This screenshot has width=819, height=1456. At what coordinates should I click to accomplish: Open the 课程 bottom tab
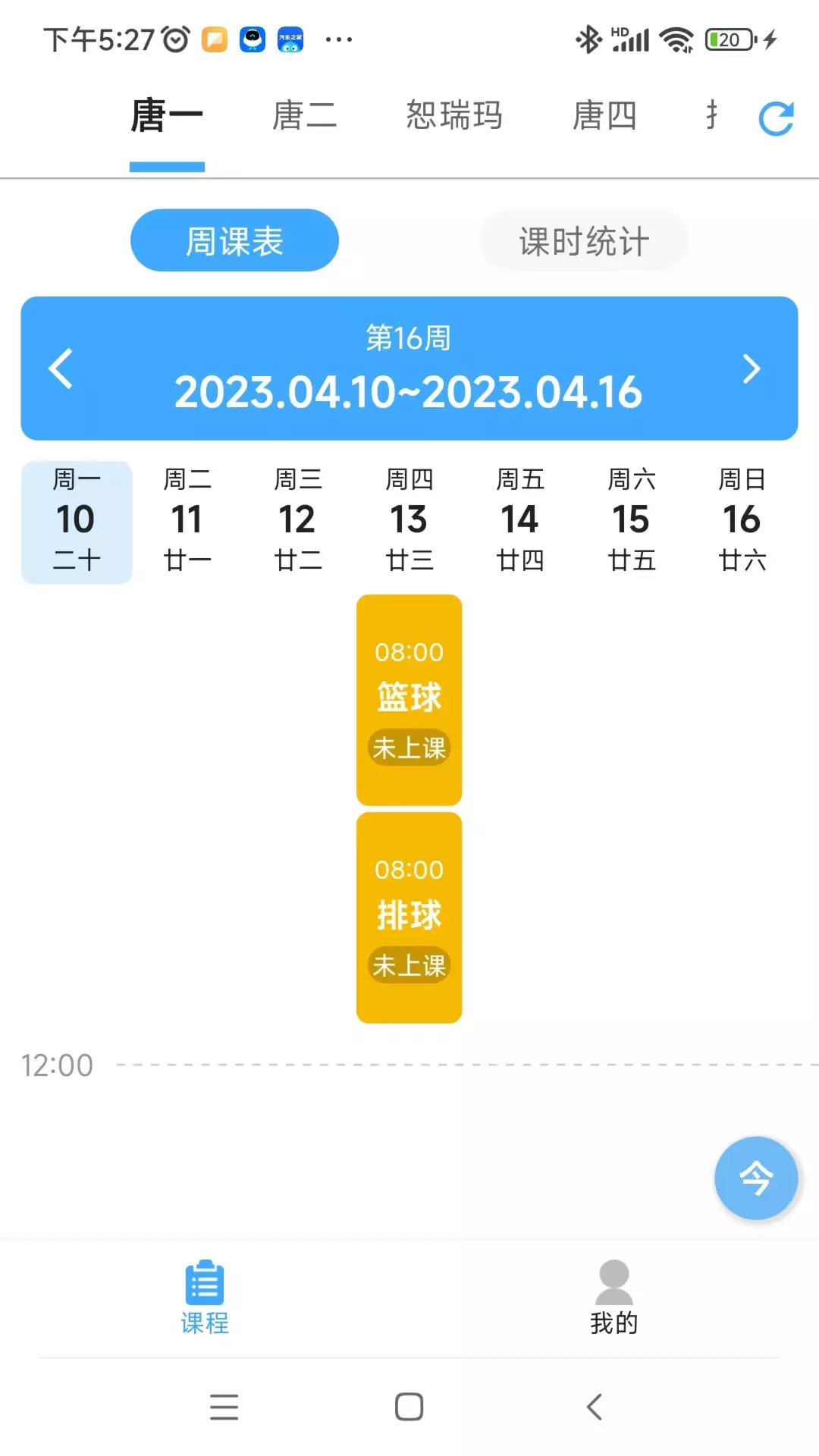(x=205, y=1298)
